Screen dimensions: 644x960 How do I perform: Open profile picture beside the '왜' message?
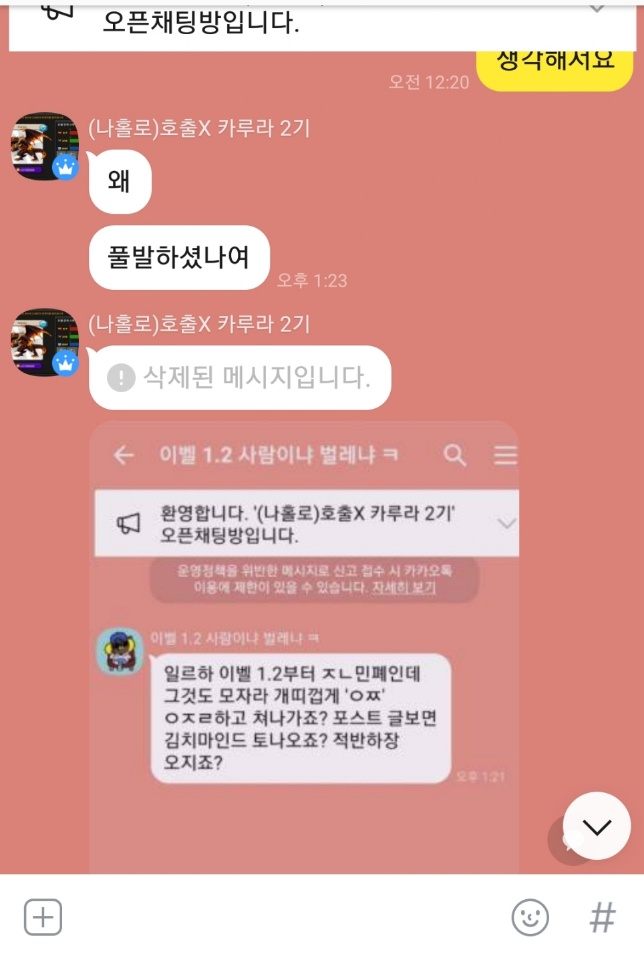coord(45,146)
